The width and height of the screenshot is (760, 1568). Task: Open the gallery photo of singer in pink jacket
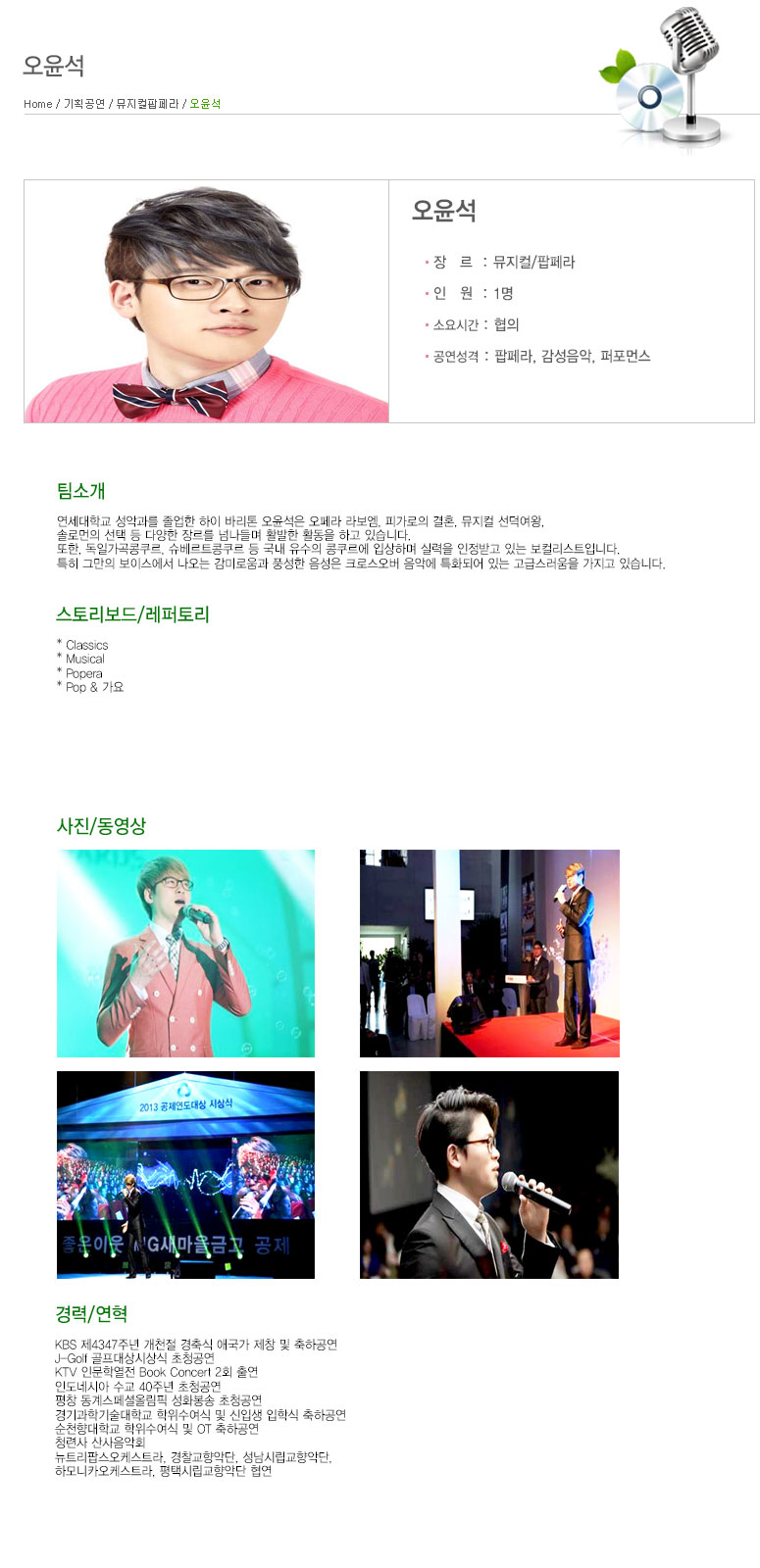(185, 954)
